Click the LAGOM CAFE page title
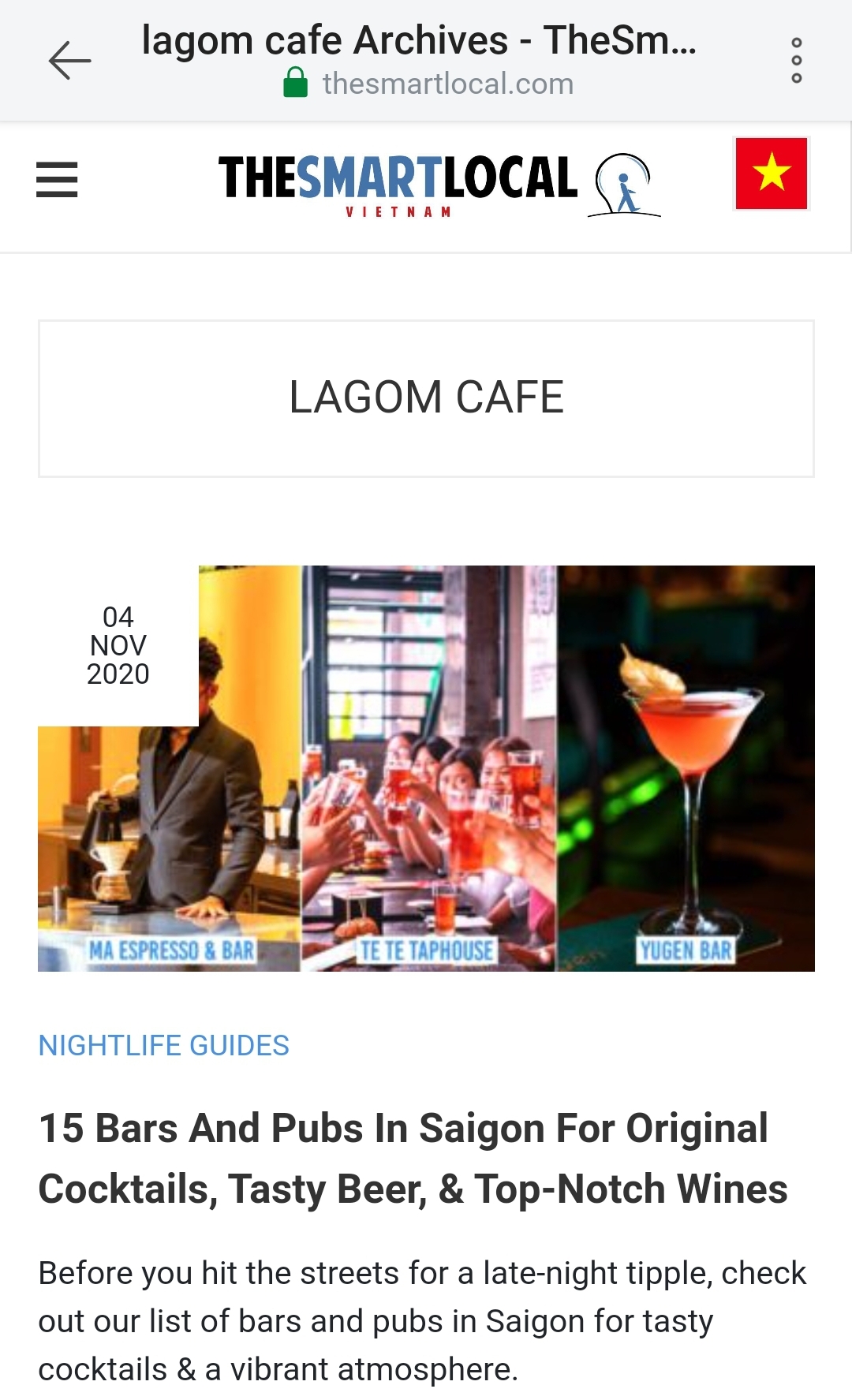Screen dimensions: 852x1400 click(x=425, y=398)
